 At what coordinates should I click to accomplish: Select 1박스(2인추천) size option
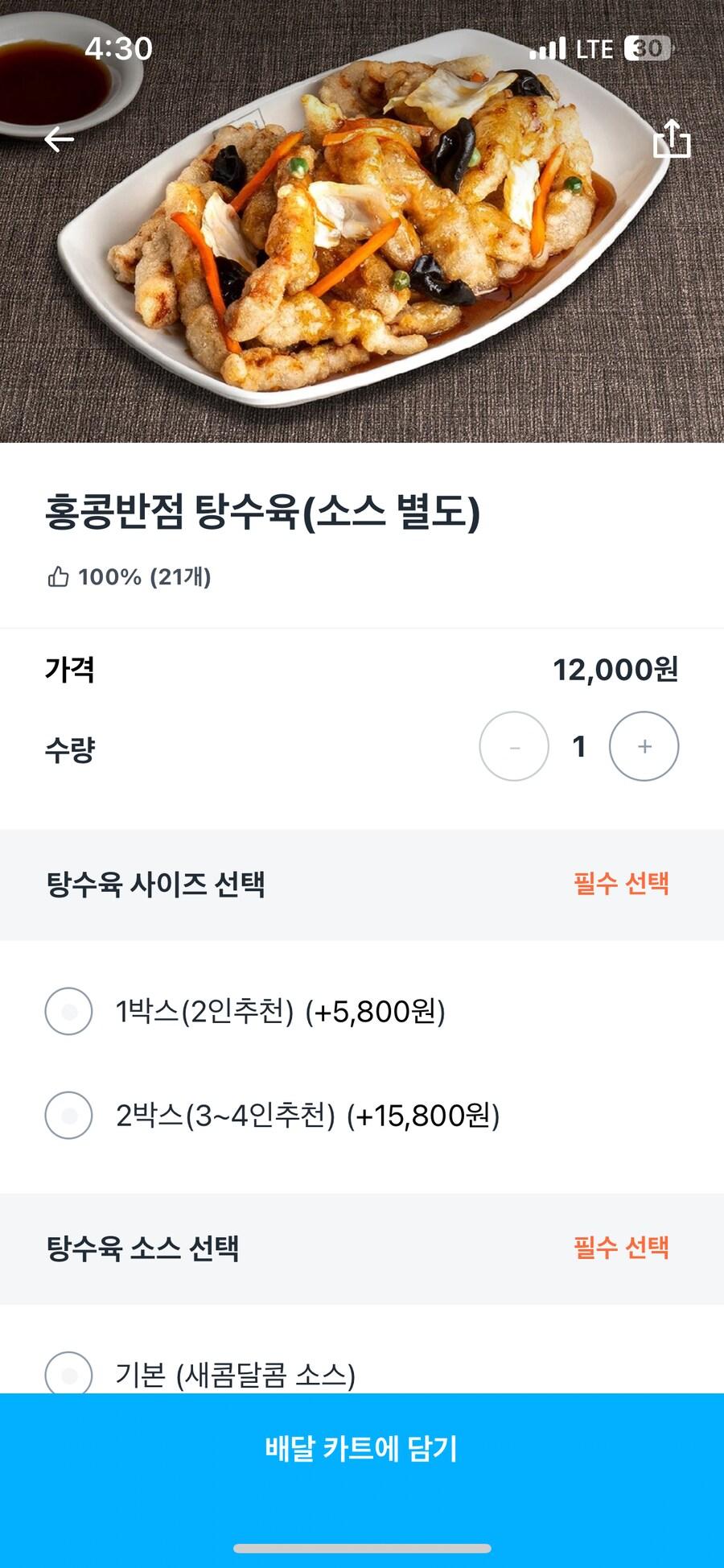click(69, 1011)
